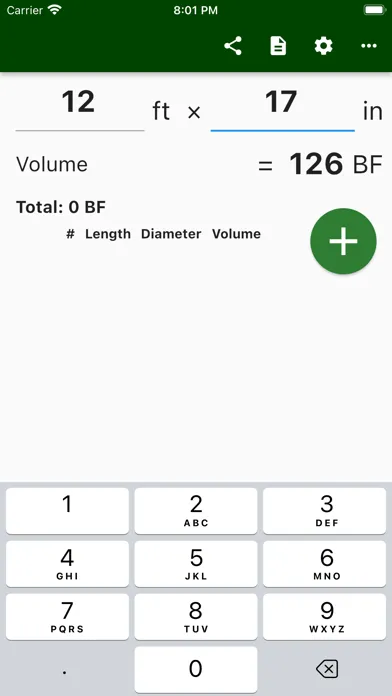Edit the diameter field showing 17
Screen dimensions: 392x696
[x=282, y=107]
